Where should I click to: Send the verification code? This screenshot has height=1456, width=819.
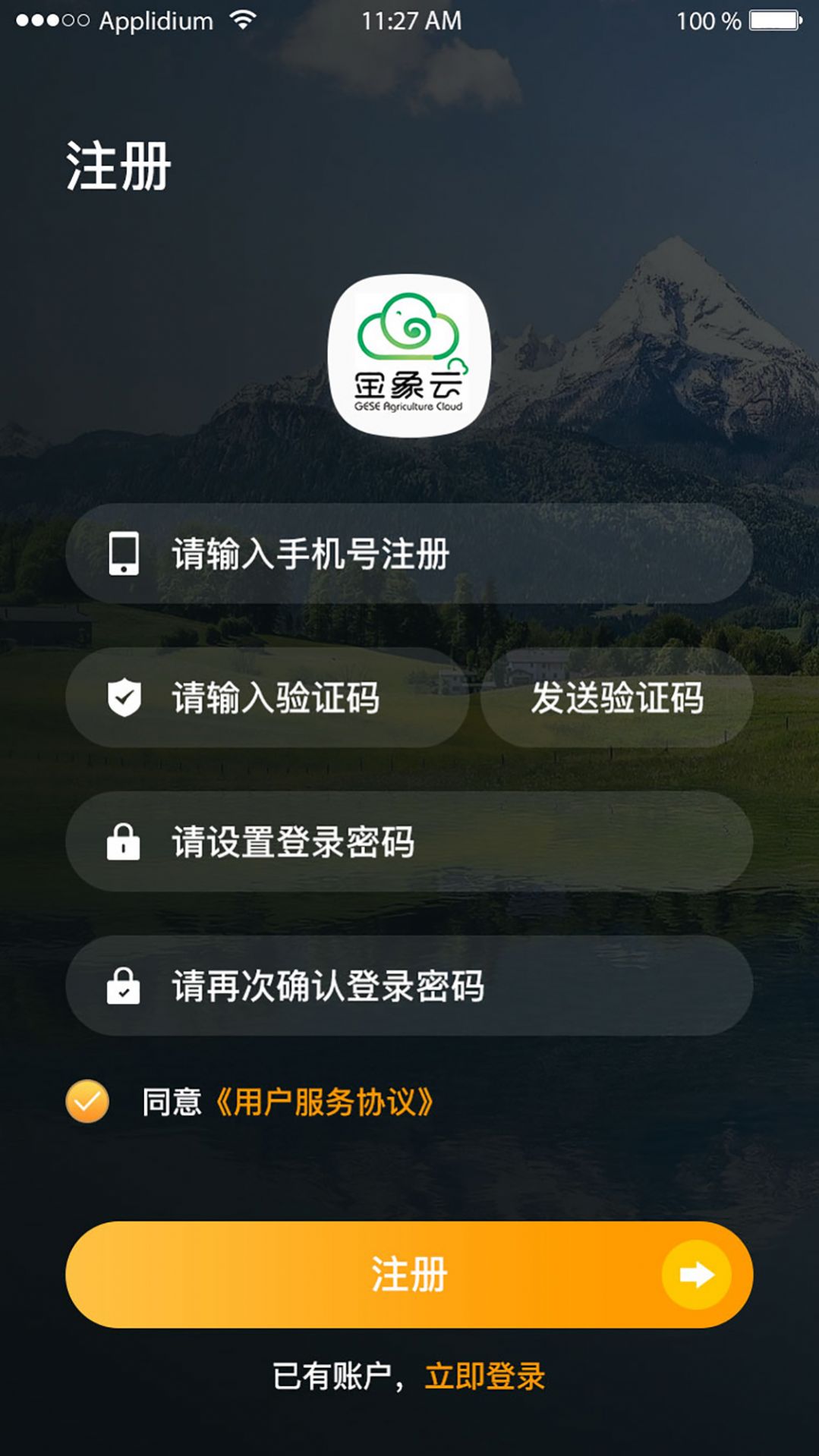click(616, 698)
